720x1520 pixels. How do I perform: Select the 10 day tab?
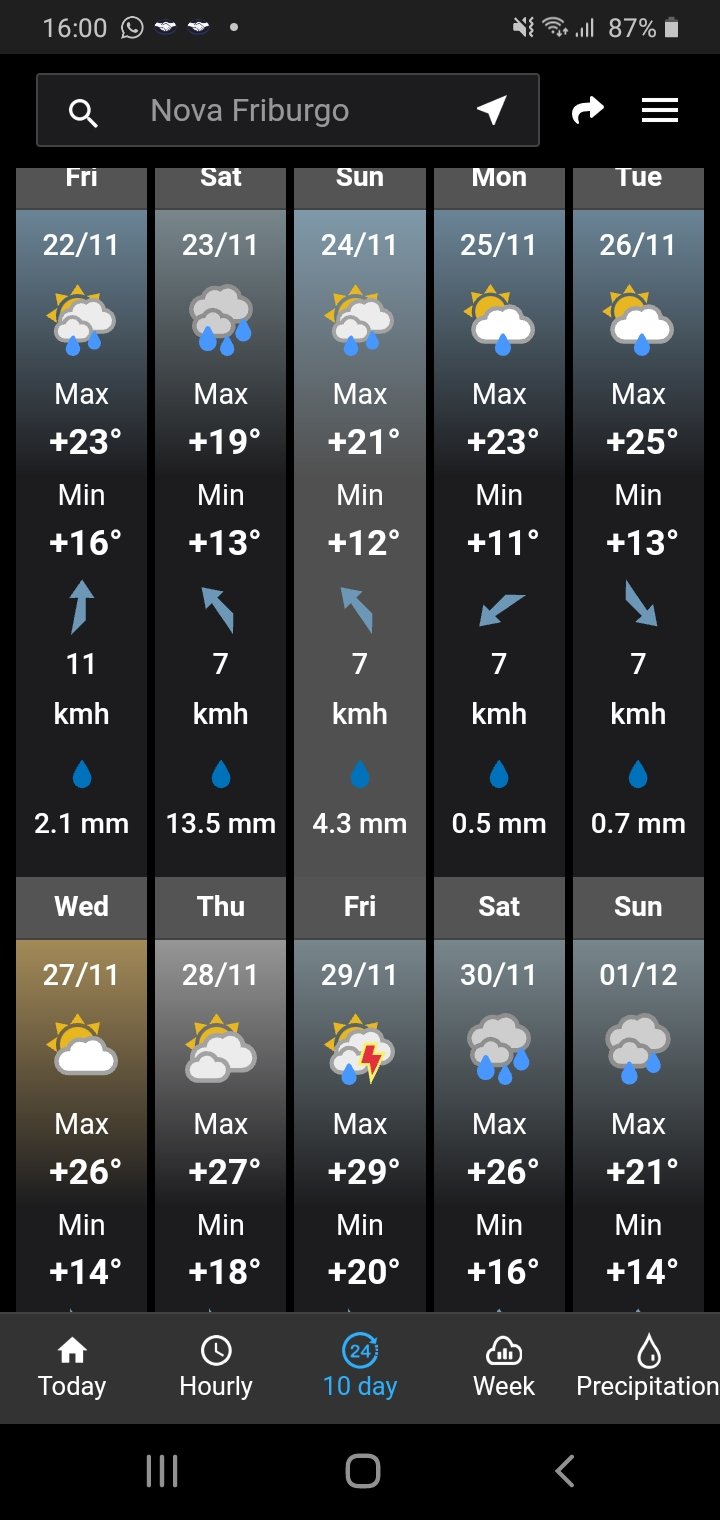(360, 1368)
